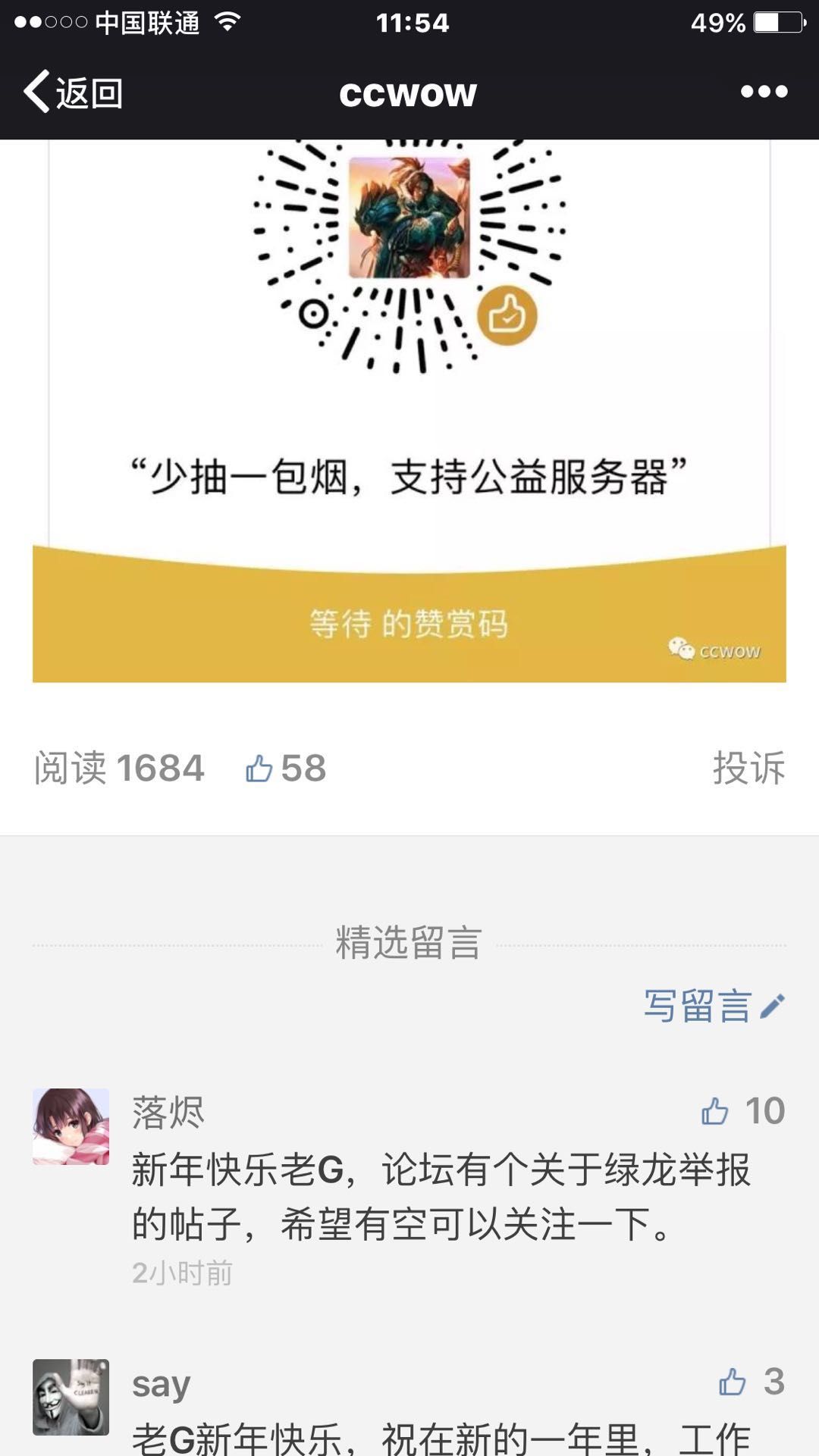Select the ccwow title in the header
This screenshot has height=1456, width=819.
pos(409,92)
